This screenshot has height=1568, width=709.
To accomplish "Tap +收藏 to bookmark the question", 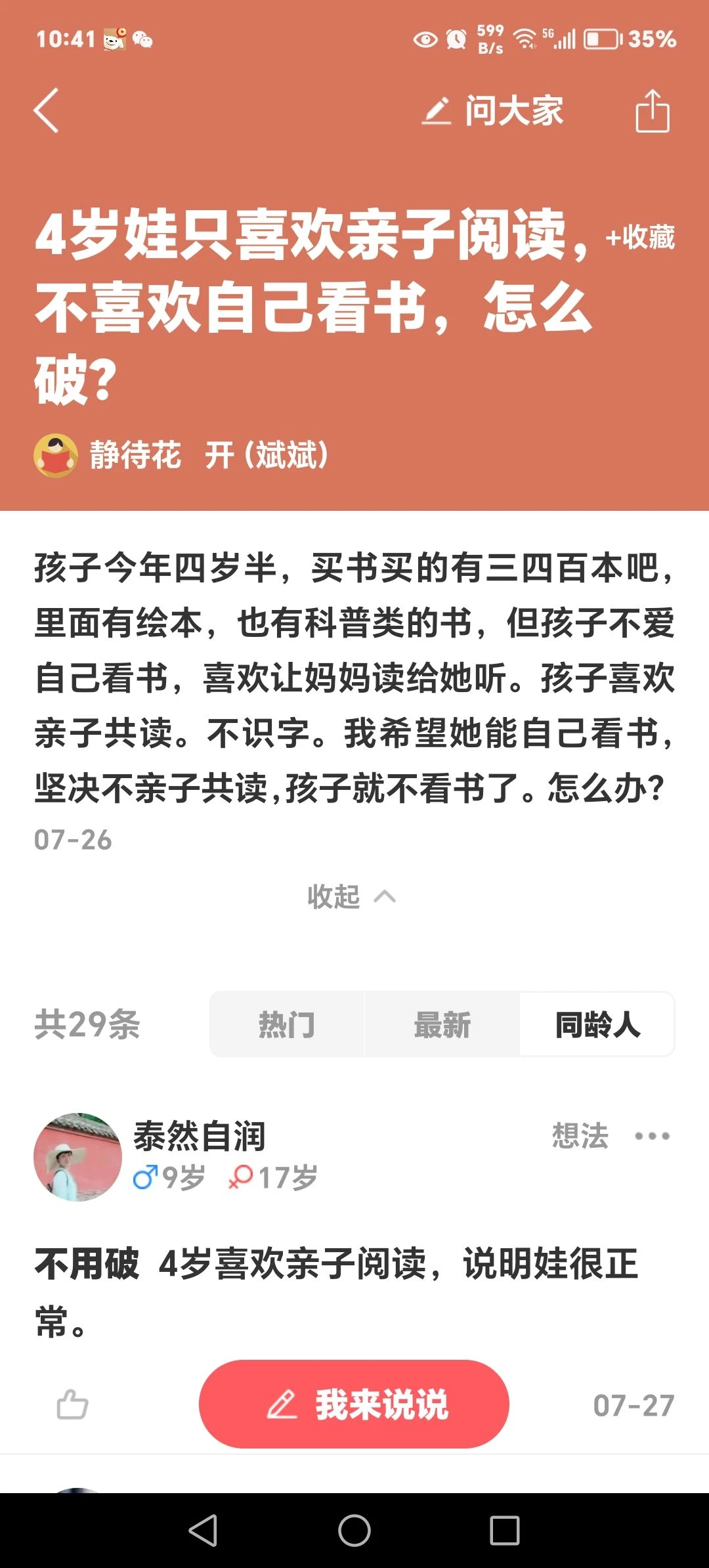I will pos(640,237).
